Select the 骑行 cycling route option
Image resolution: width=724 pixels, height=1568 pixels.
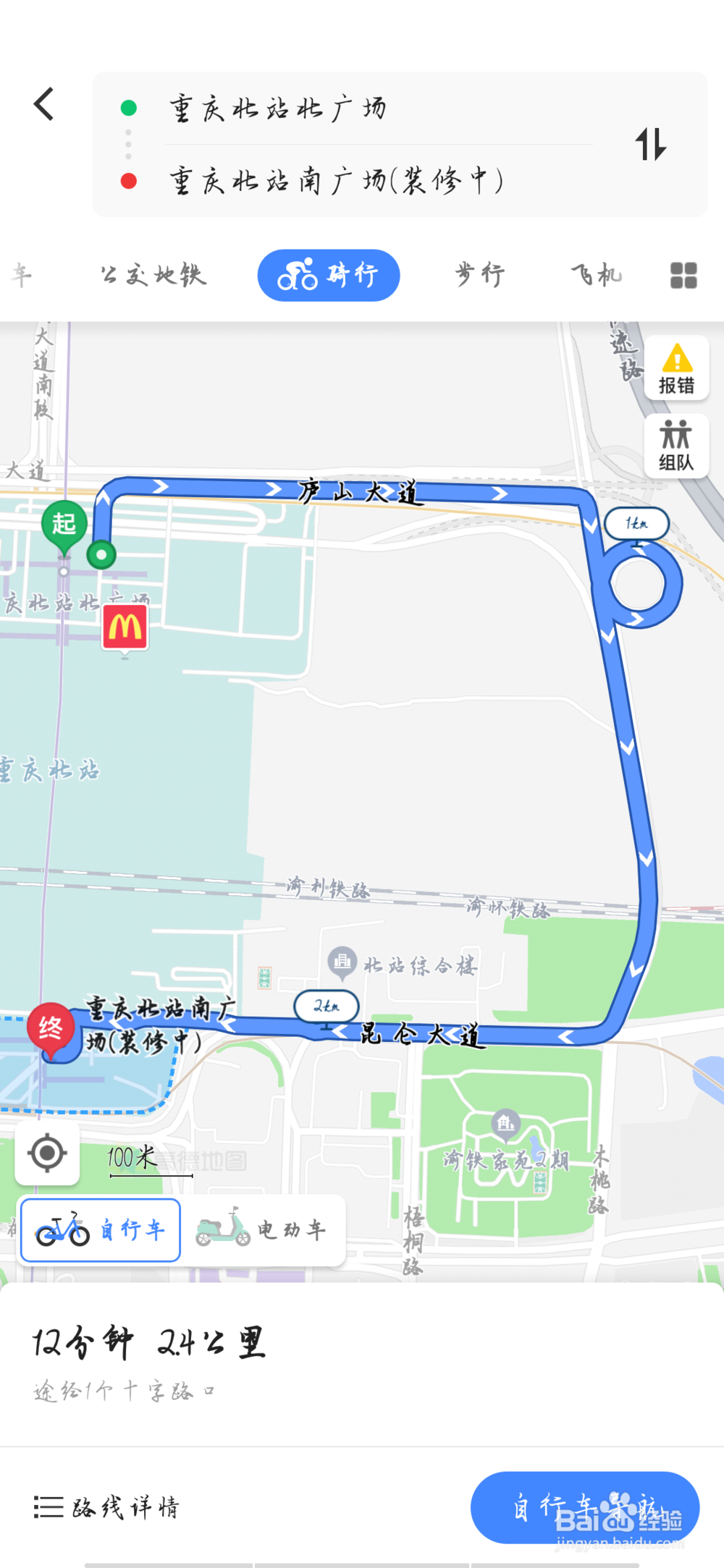328,275
